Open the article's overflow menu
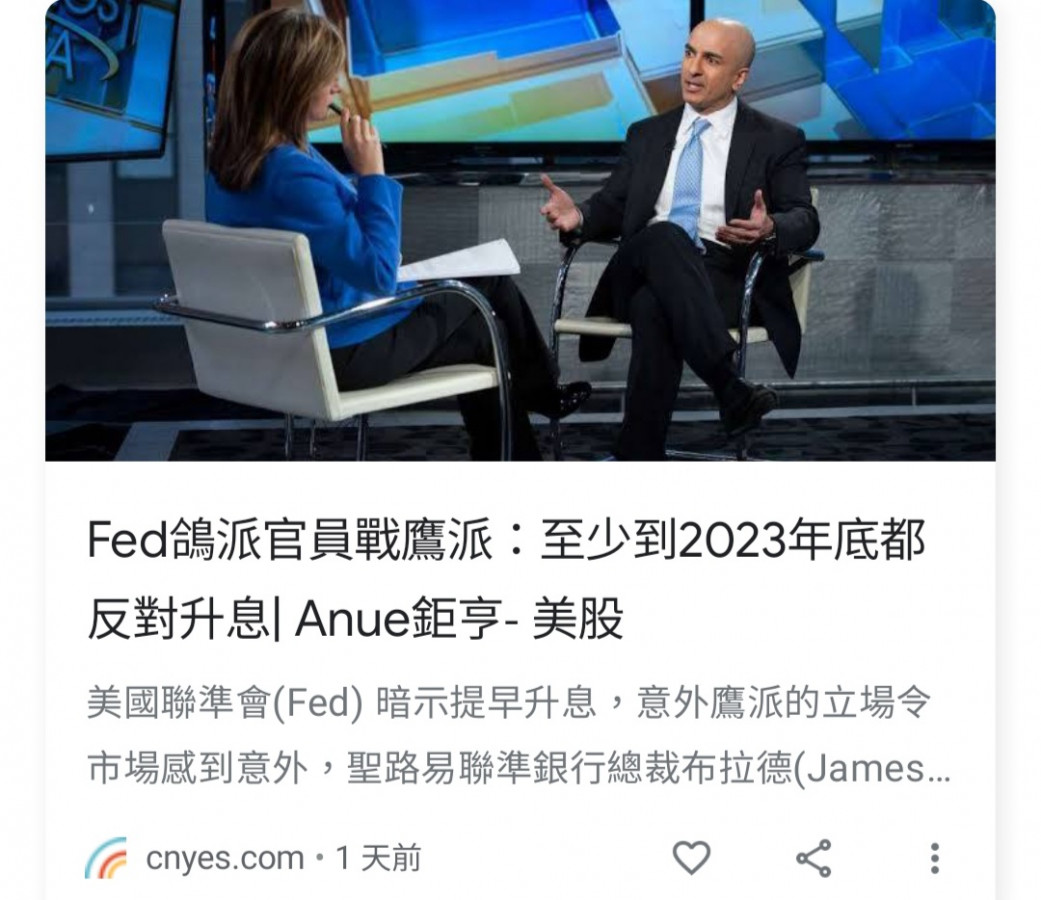The width and height of the screenshot is (1041, 900). pos(934,858)
